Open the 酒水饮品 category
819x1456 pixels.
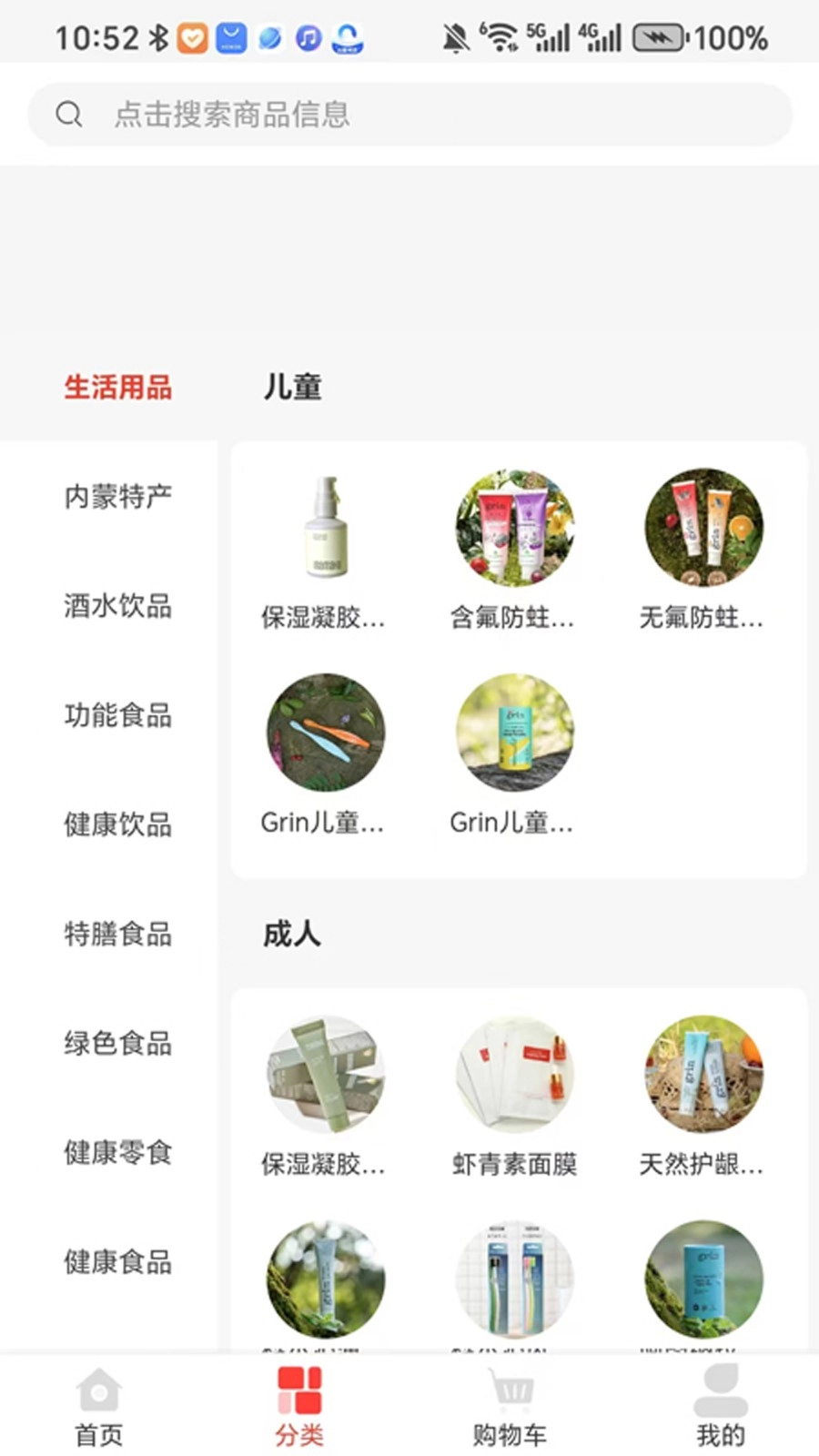pyautogui.click(x=117, y=606)
